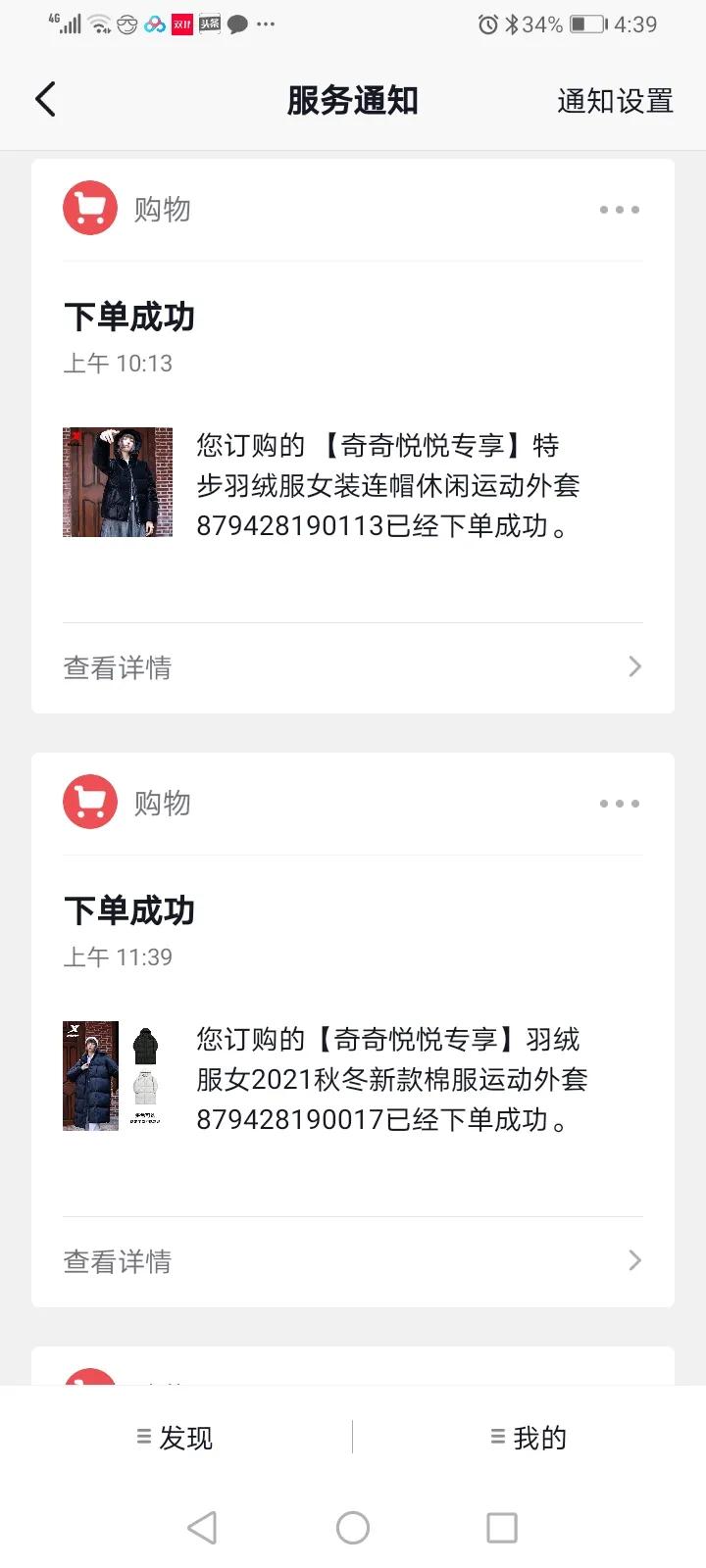This screenshot has height=1568, width=706.
Task: Open overflow menu on the 10:13 order card
Action: 620,210
